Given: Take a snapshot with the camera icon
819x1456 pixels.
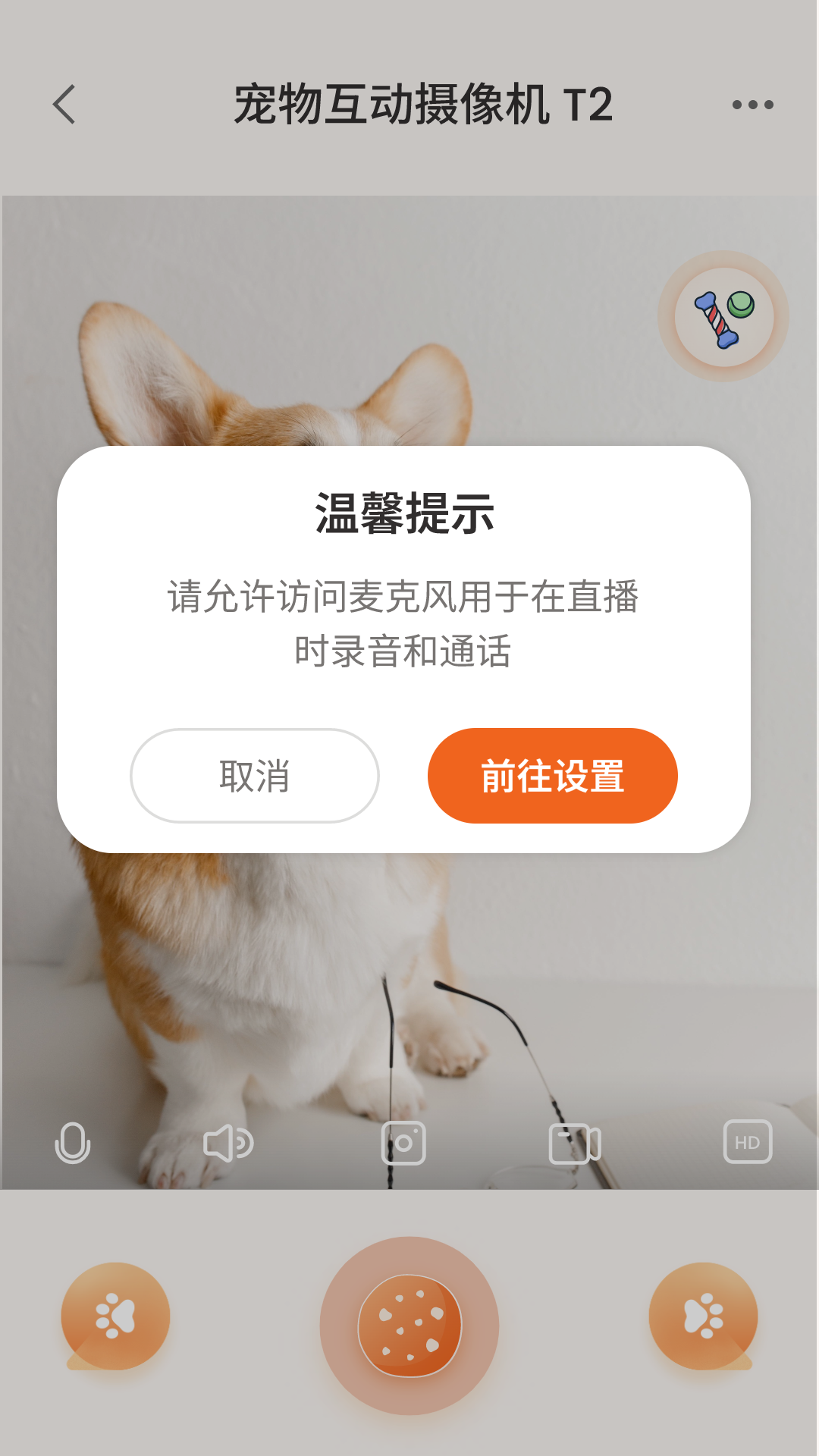Looking at the screenshot, I should point(403,1143).
